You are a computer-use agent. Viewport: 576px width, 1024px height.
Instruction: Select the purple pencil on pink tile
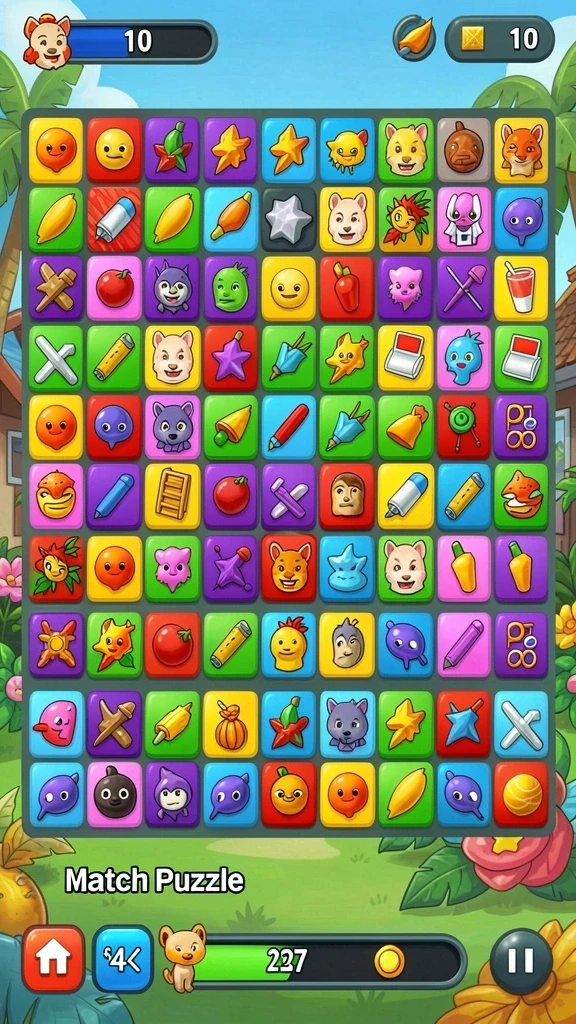463,645
